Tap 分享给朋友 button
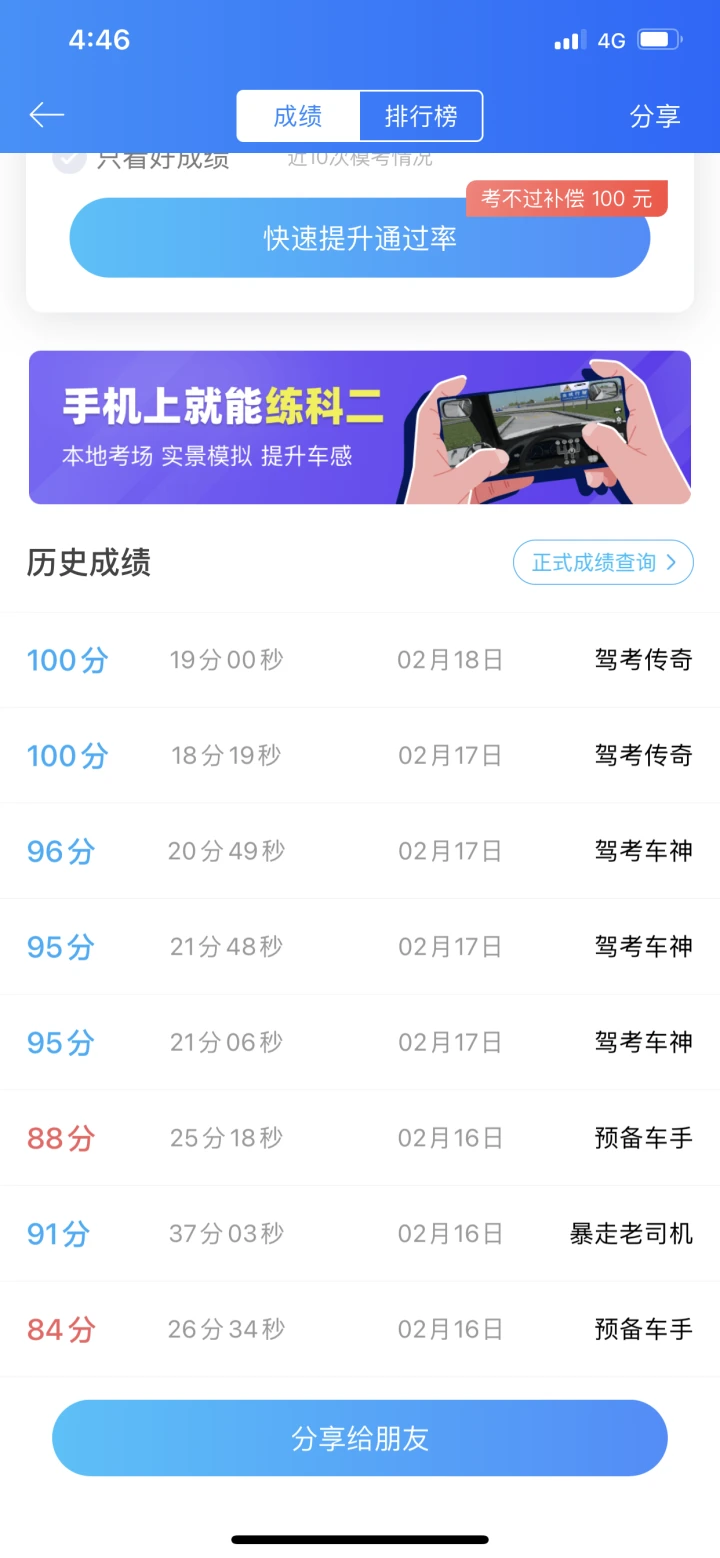The width and height of the screenshot is (720, 1558). (360, 1438)
